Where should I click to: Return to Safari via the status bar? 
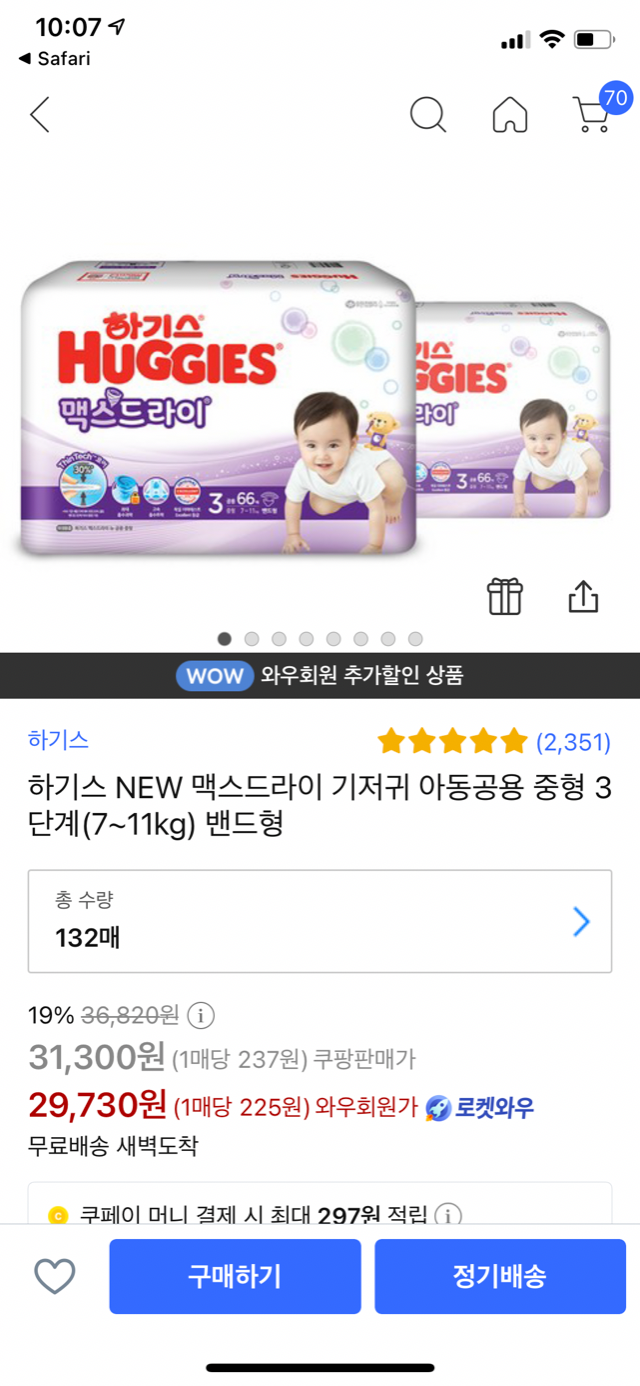point(55,59)
